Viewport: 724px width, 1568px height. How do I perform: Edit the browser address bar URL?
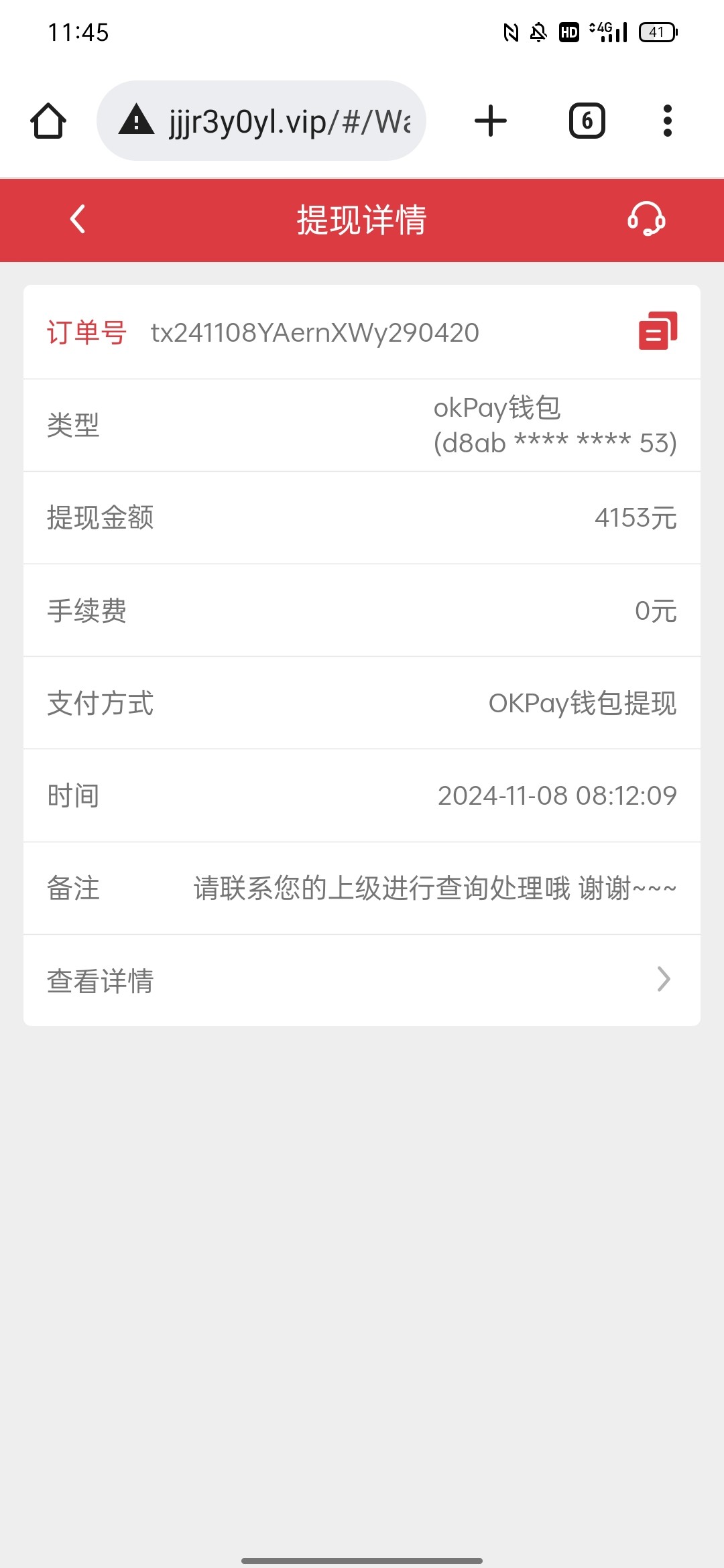point(288,121)
